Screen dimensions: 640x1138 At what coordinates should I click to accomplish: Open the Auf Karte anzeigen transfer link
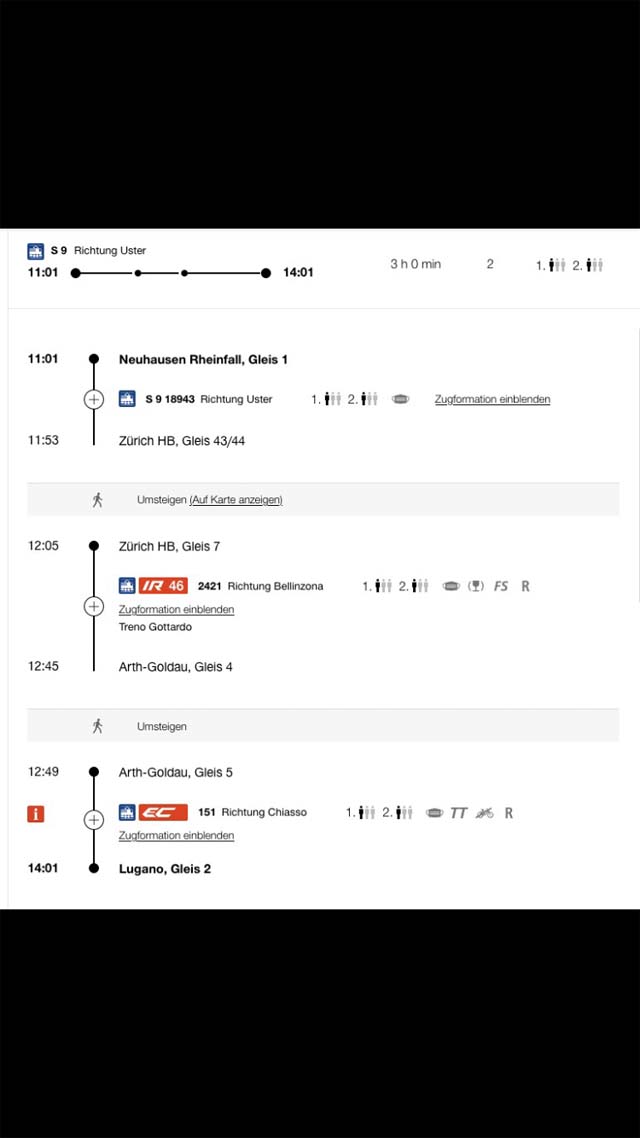tap(236, 500)
